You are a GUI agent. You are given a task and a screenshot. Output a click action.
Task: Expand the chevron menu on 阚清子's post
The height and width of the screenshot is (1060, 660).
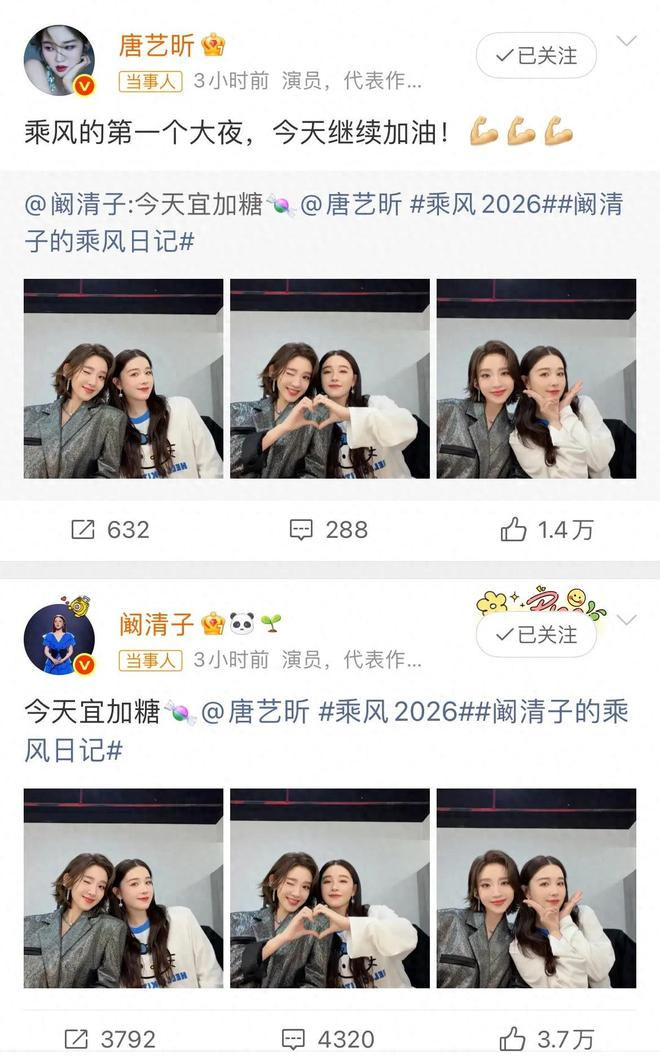[x=626, y=620]
